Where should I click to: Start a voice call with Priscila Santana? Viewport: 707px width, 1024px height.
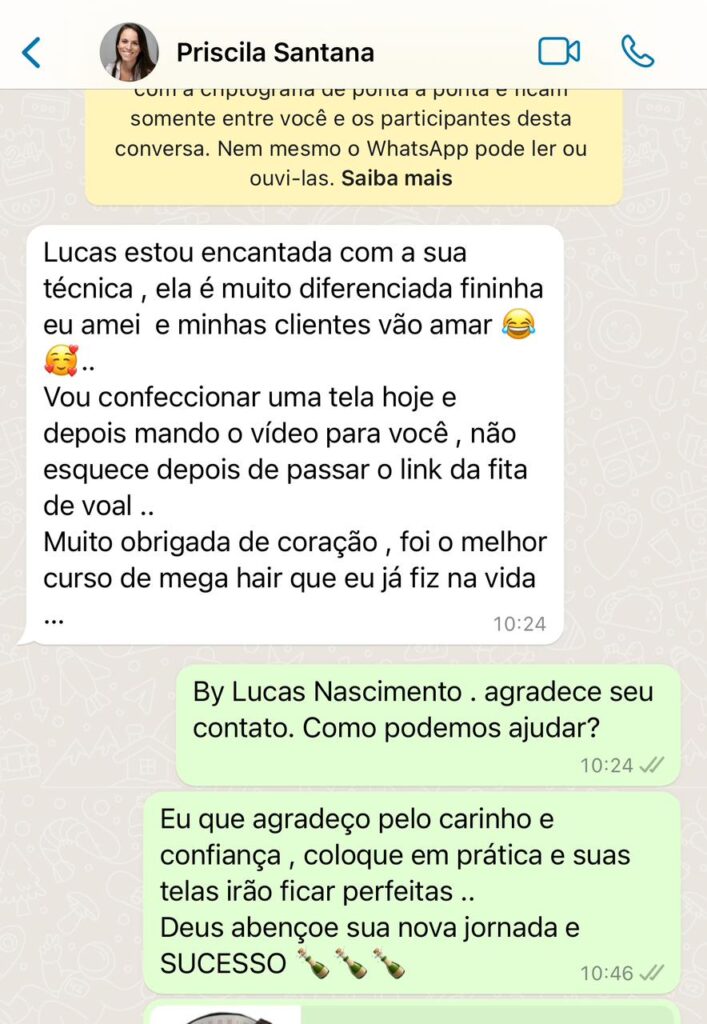pos(637,52)
